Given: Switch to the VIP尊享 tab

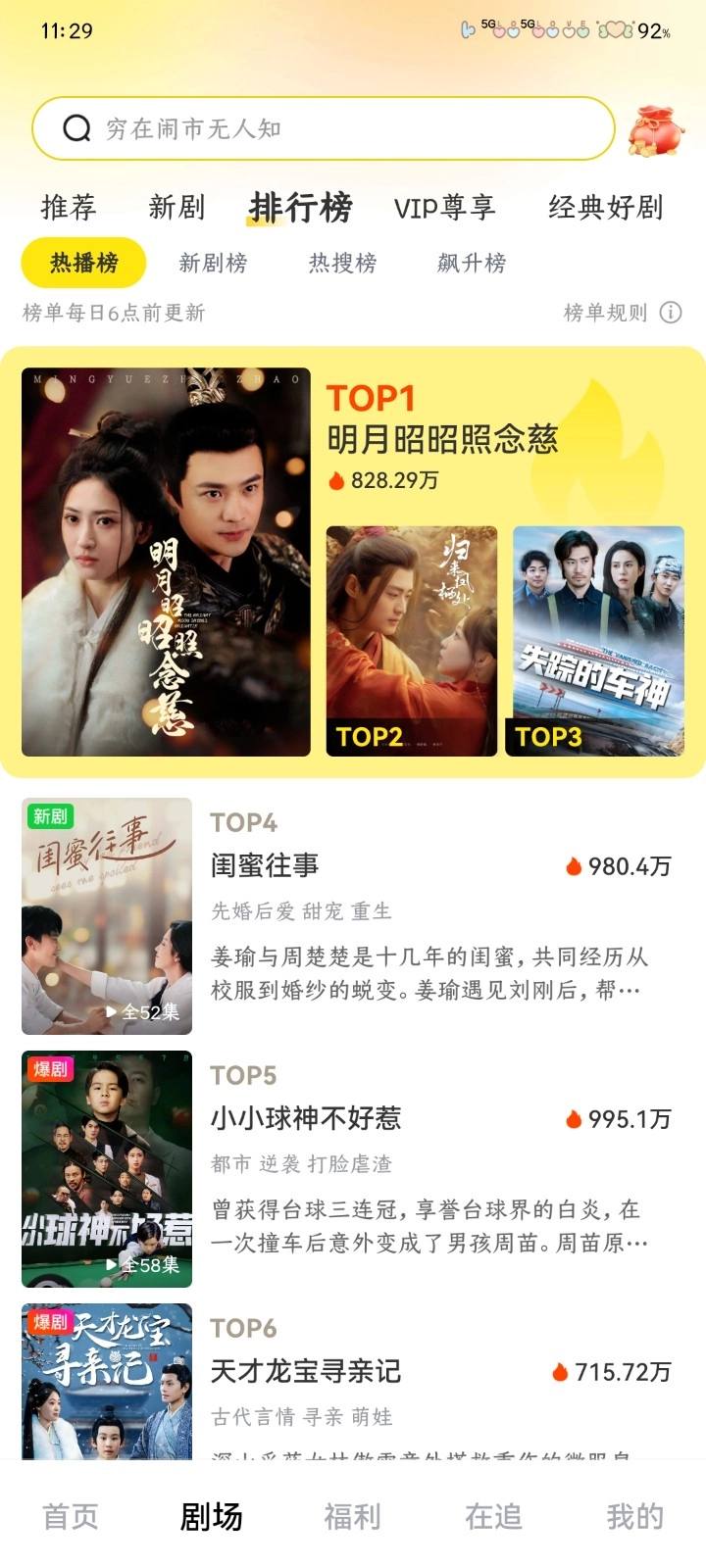Looking at the screenshot, I should (445, 208).
